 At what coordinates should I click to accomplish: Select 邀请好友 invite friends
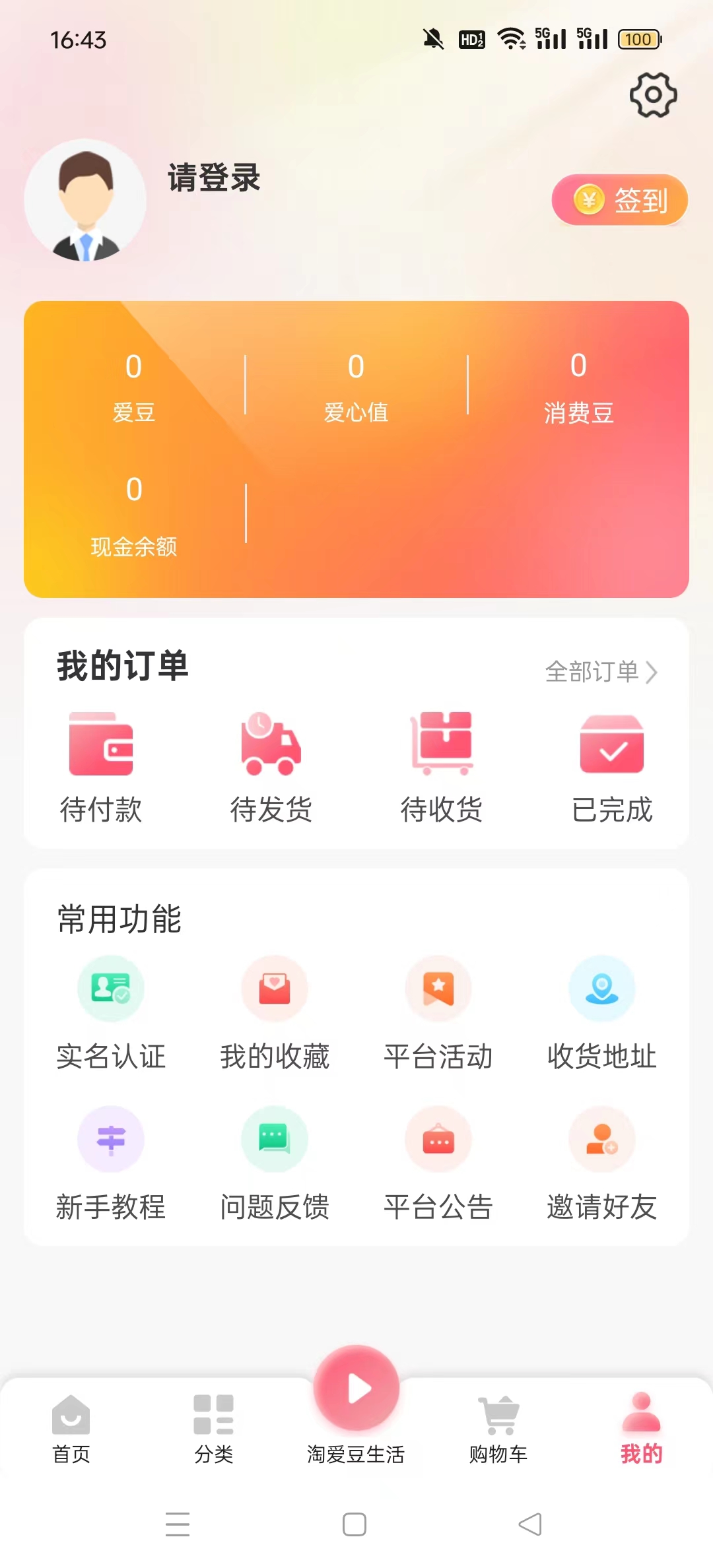pos(602,1163)
